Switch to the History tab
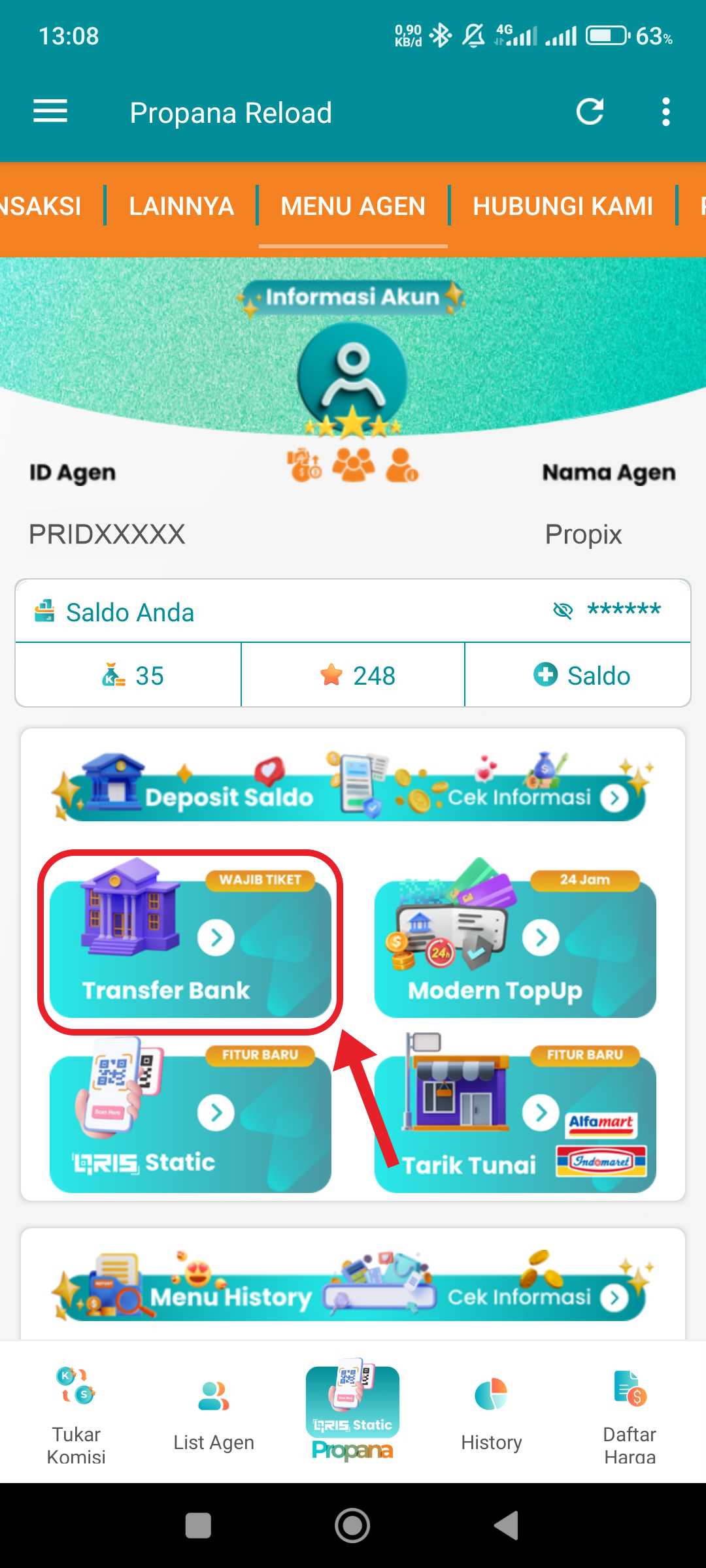 coord(492,1414)
